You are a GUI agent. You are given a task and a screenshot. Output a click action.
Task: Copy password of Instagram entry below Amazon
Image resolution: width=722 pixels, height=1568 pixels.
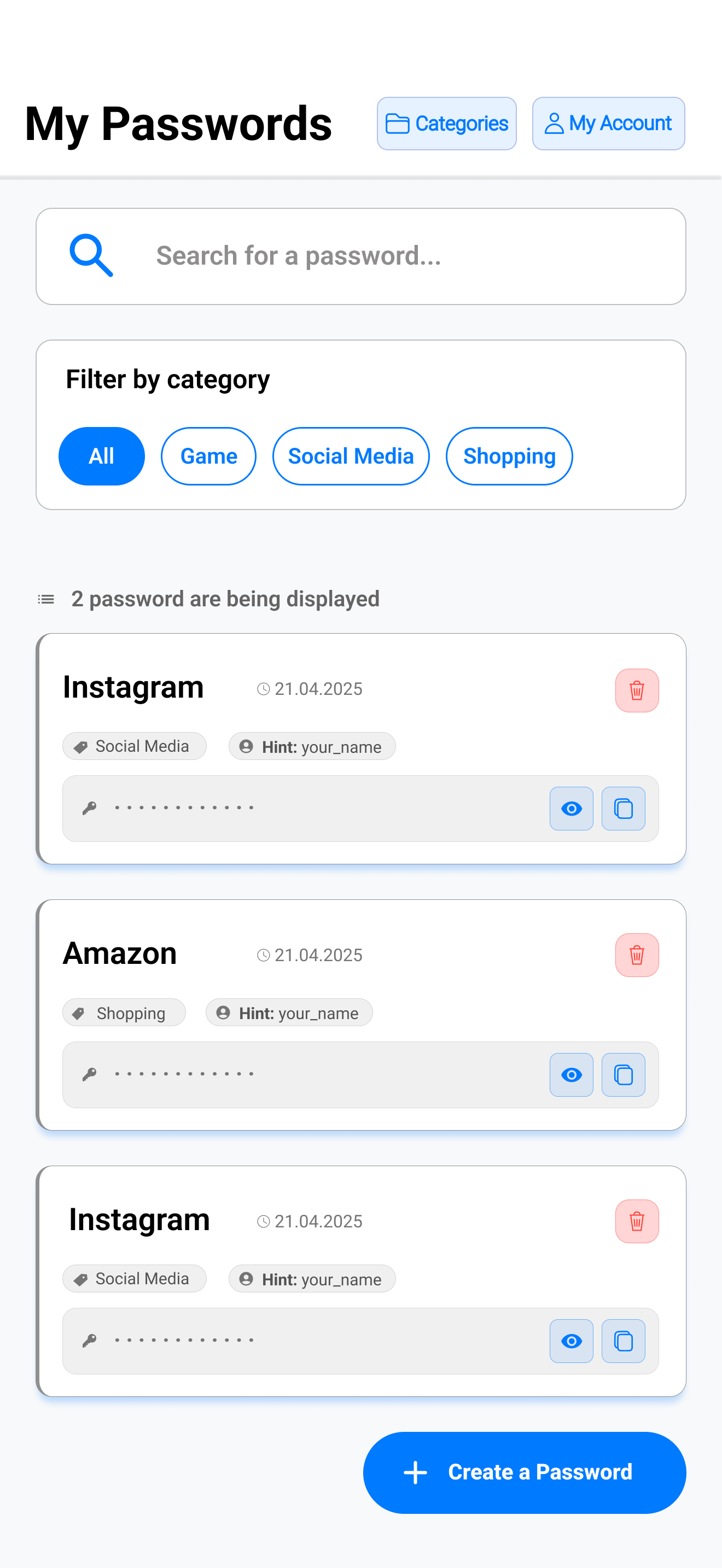pyautogui.click(x=623, y=1341)
